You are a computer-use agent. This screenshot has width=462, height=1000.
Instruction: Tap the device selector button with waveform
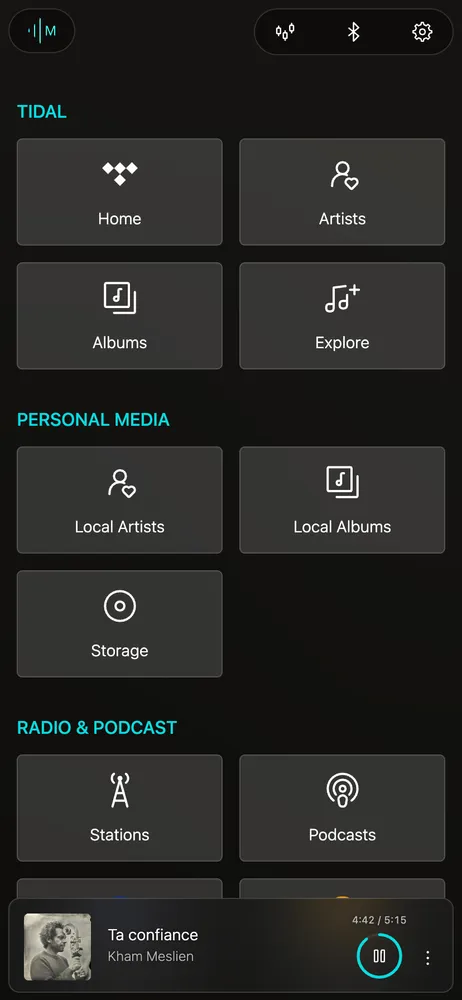41,31
